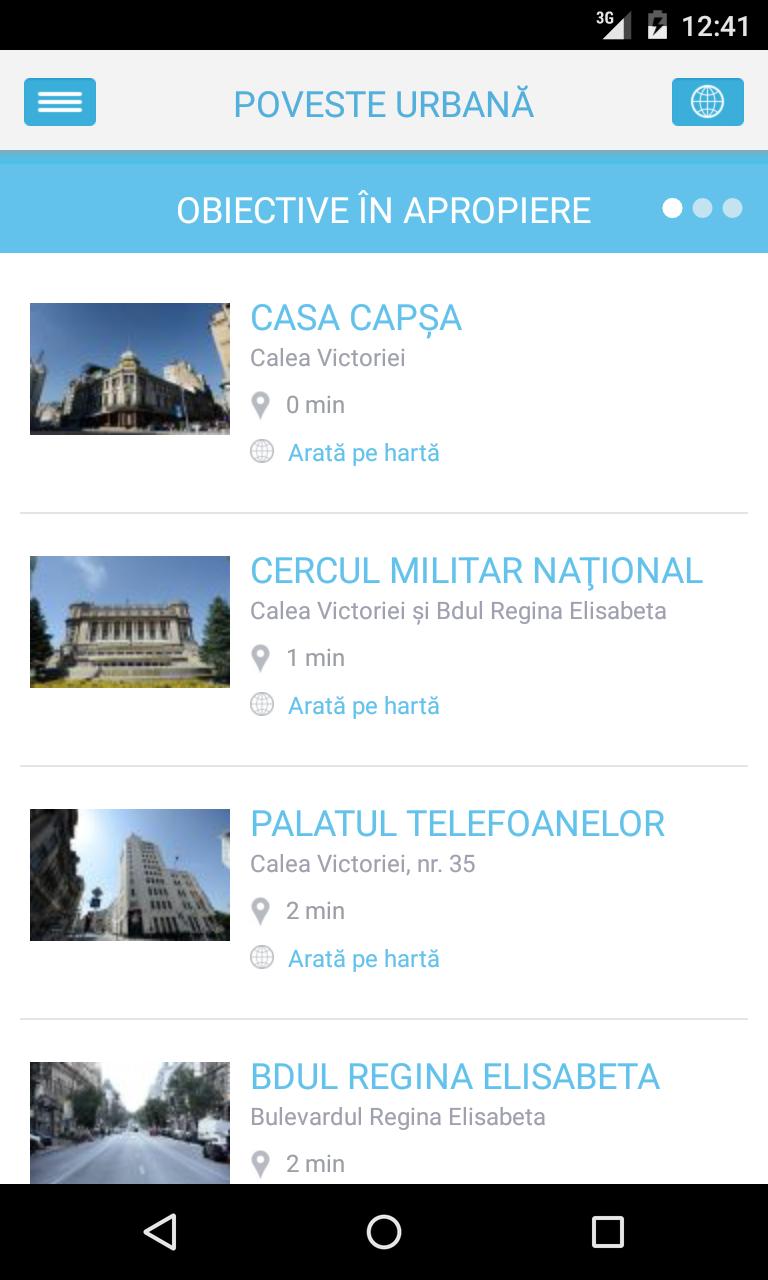This screenshot has height=1280, width=768.
Task: Open the hamburger menu button
Action: coord(60,102)
